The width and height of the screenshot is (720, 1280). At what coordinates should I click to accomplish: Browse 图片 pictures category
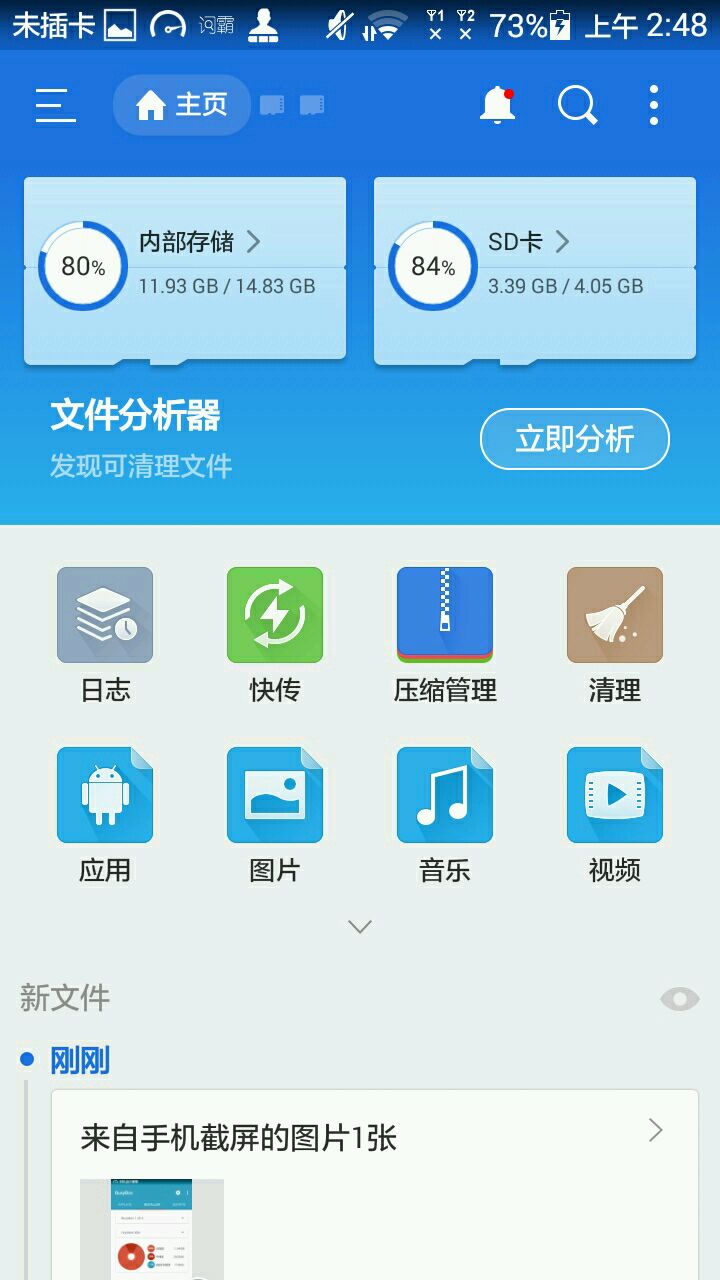click(x=275, y=815)
